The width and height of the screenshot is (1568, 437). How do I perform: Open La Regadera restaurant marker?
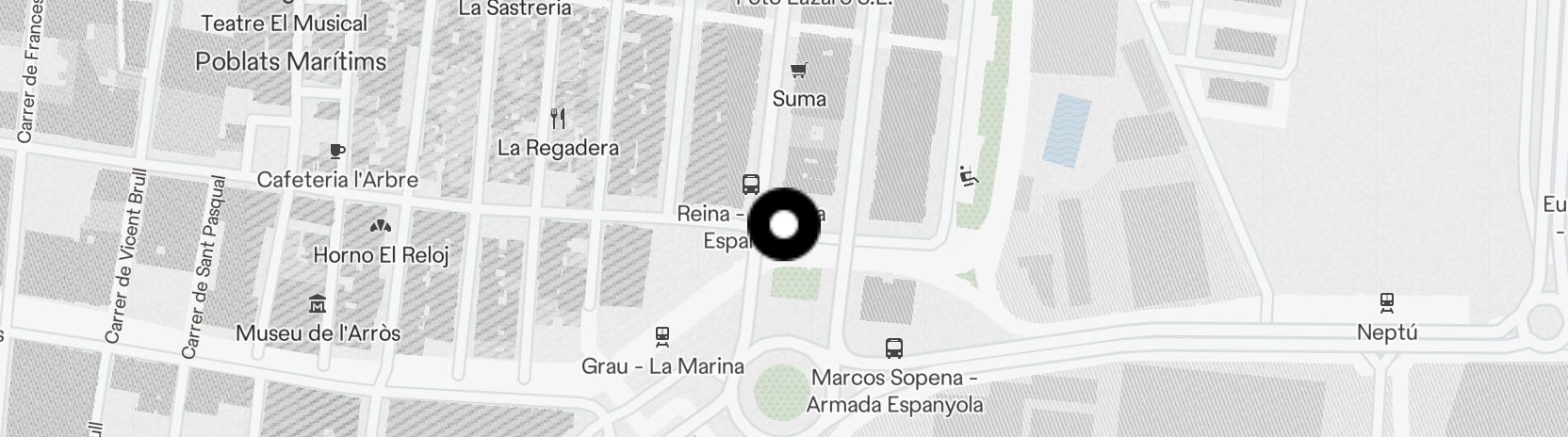click(558, 120)
